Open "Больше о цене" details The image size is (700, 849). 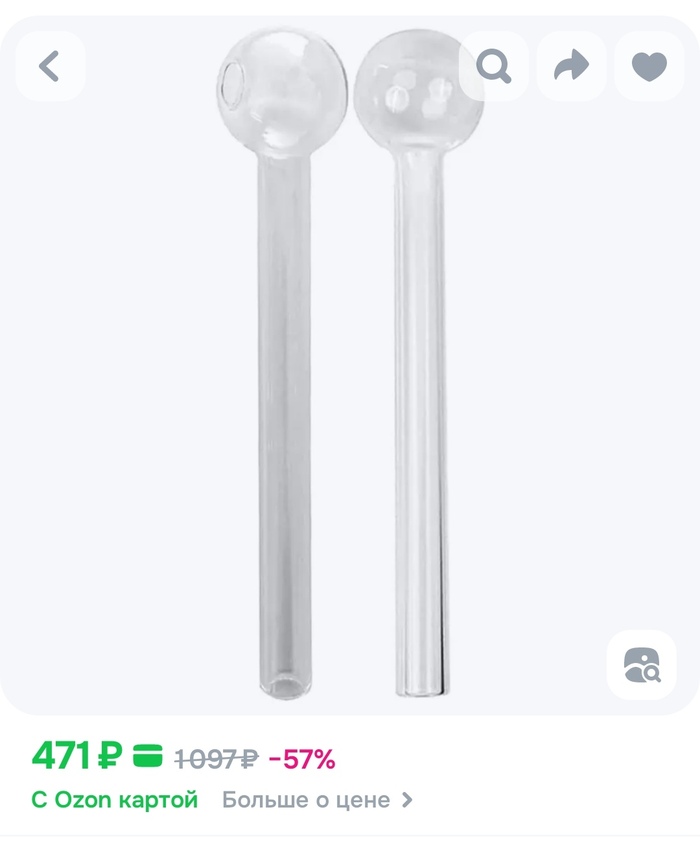coord(316,800)
